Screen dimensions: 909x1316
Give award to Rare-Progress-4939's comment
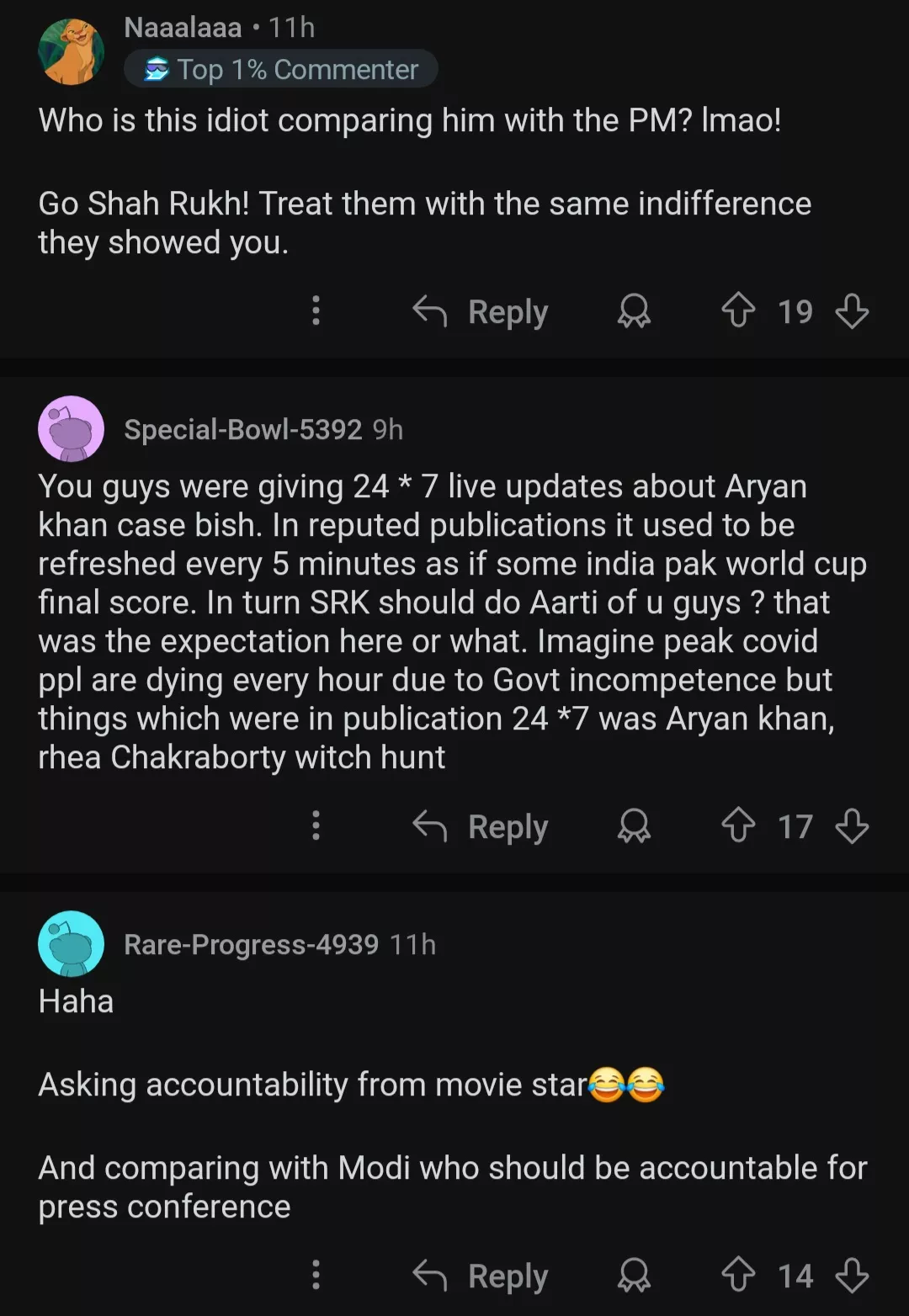tap(634, 1276)
